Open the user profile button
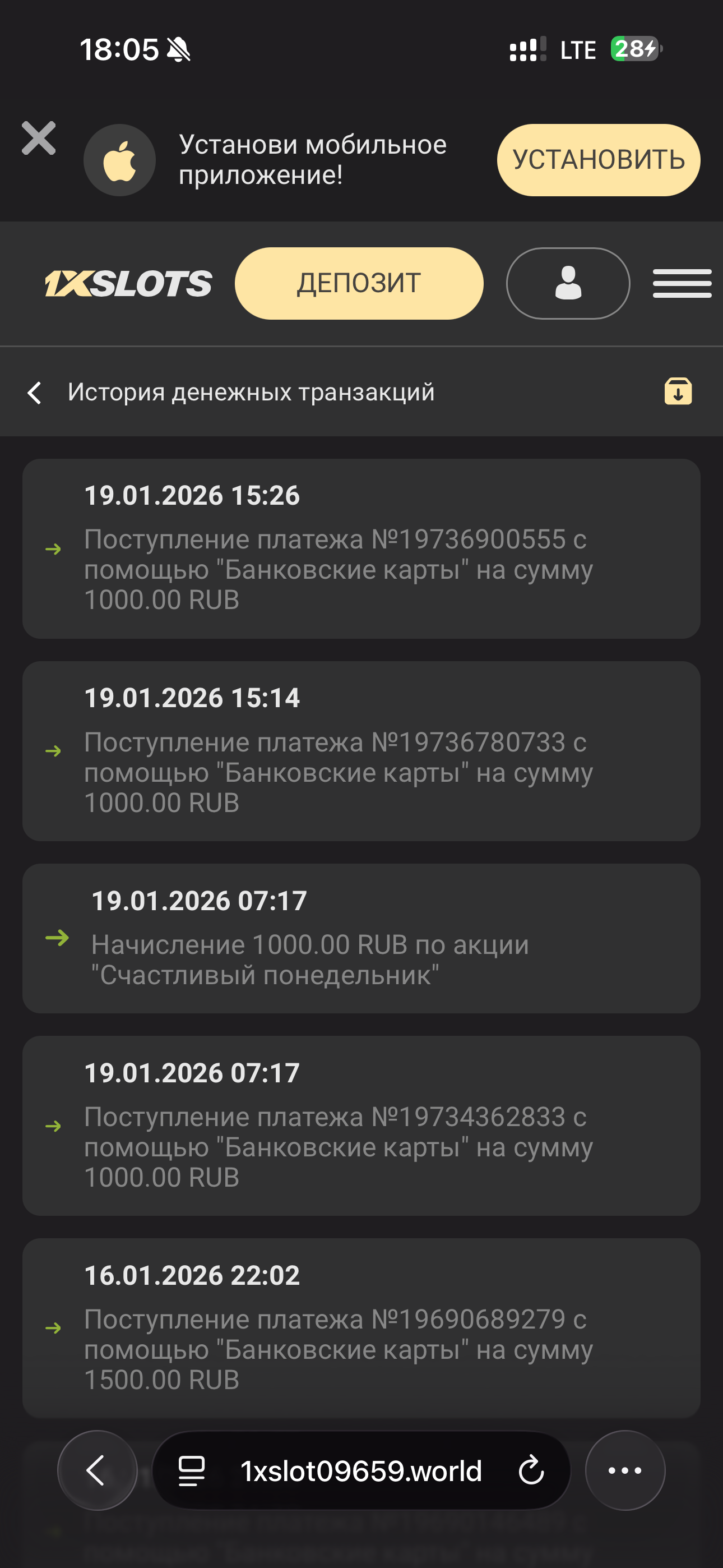 click(567, 283)
